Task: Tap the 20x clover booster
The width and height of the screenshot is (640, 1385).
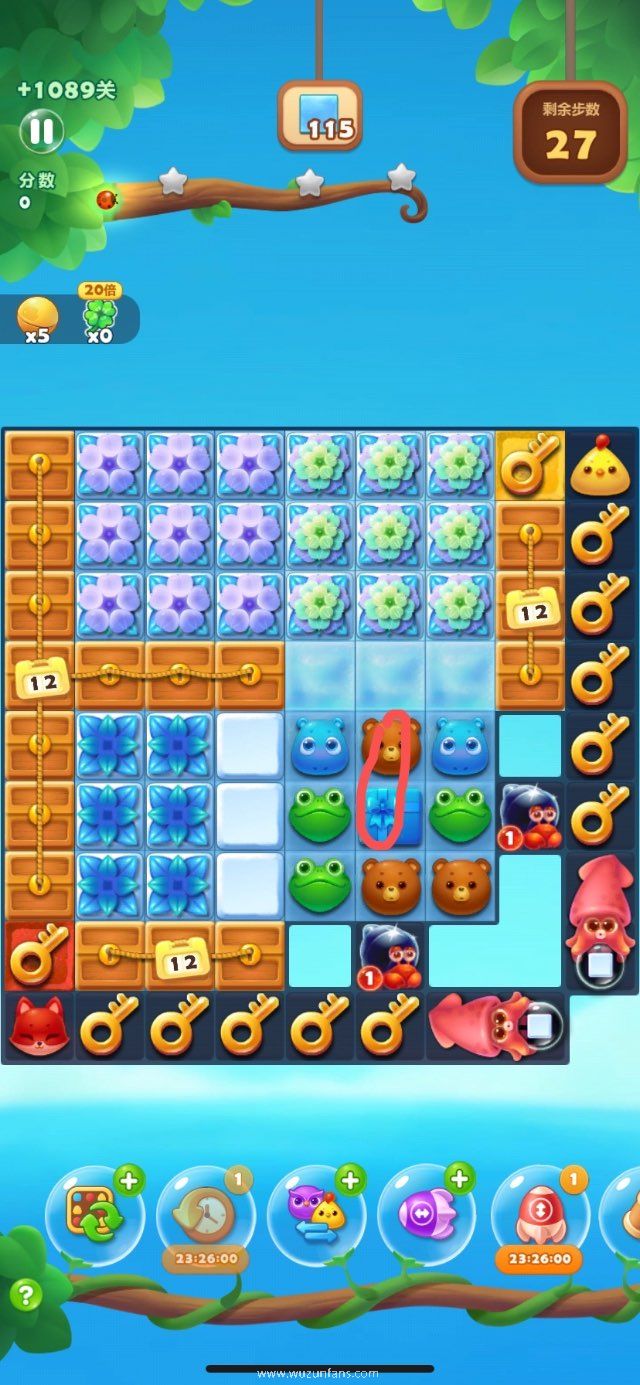Action: click(x=99, y=316)
